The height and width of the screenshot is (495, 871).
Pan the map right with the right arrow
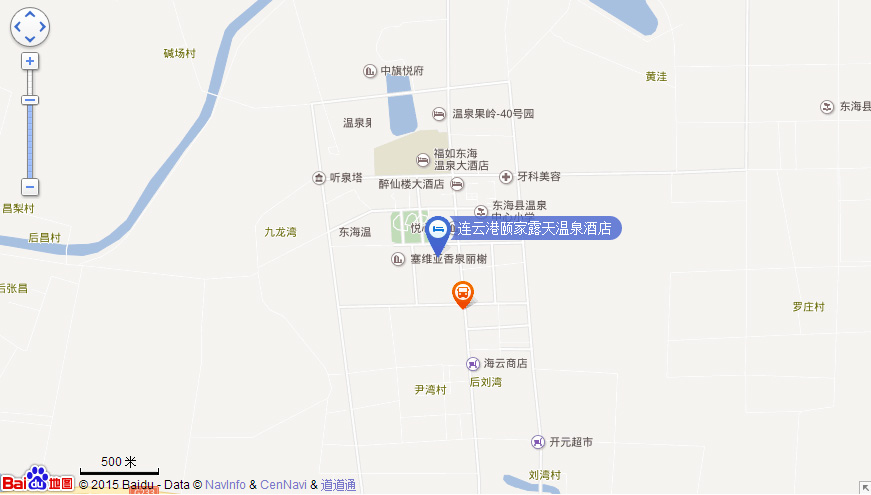tap(43, 28)
